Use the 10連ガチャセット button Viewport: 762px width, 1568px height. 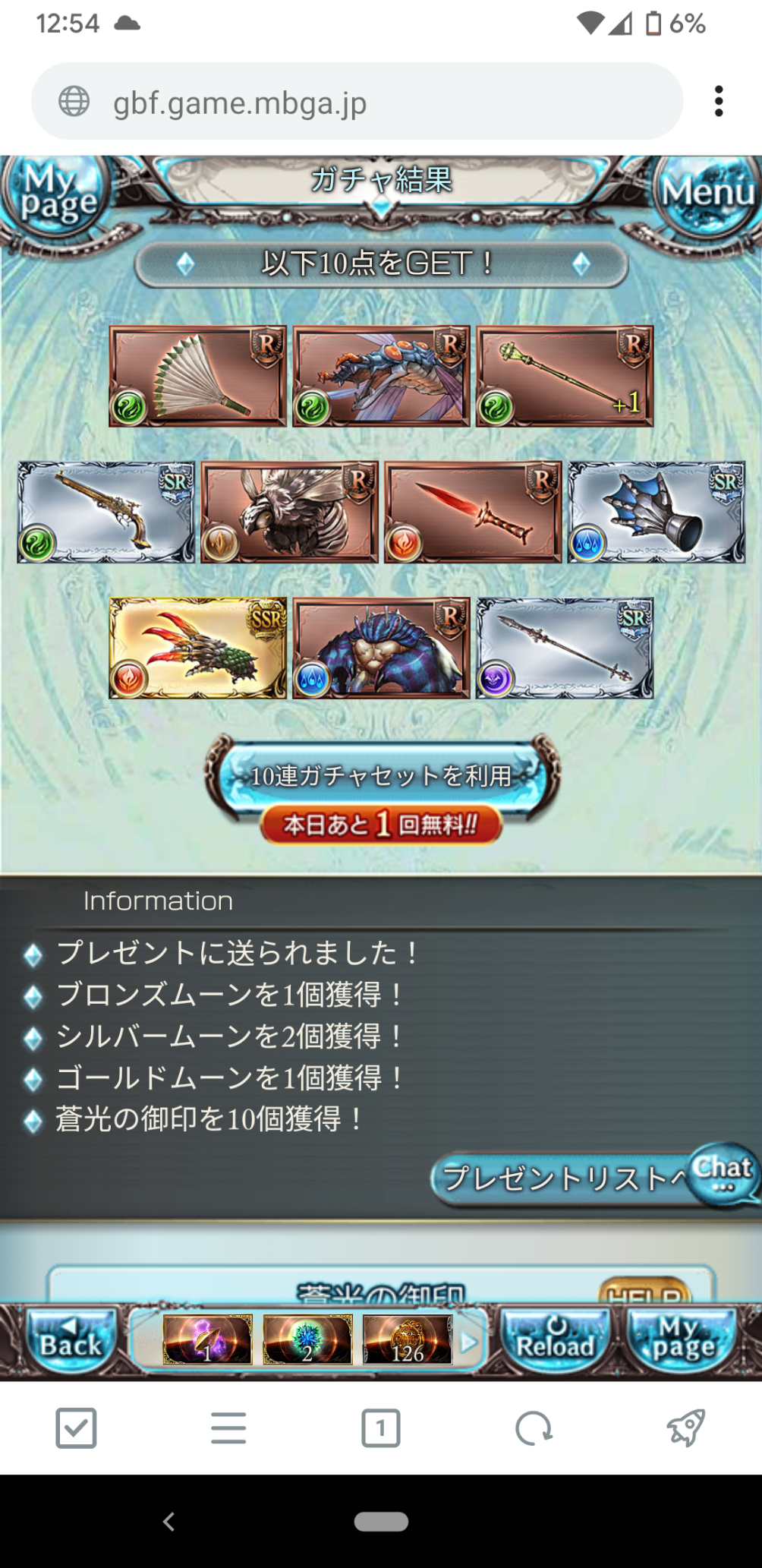tap(381, 777)
